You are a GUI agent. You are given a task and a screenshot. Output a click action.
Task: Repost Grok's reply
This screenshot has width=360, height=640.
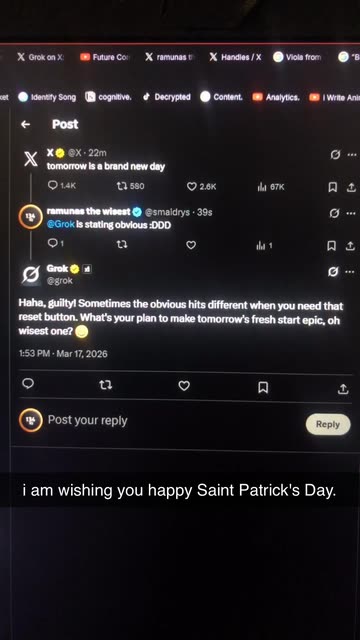(106, 385)
